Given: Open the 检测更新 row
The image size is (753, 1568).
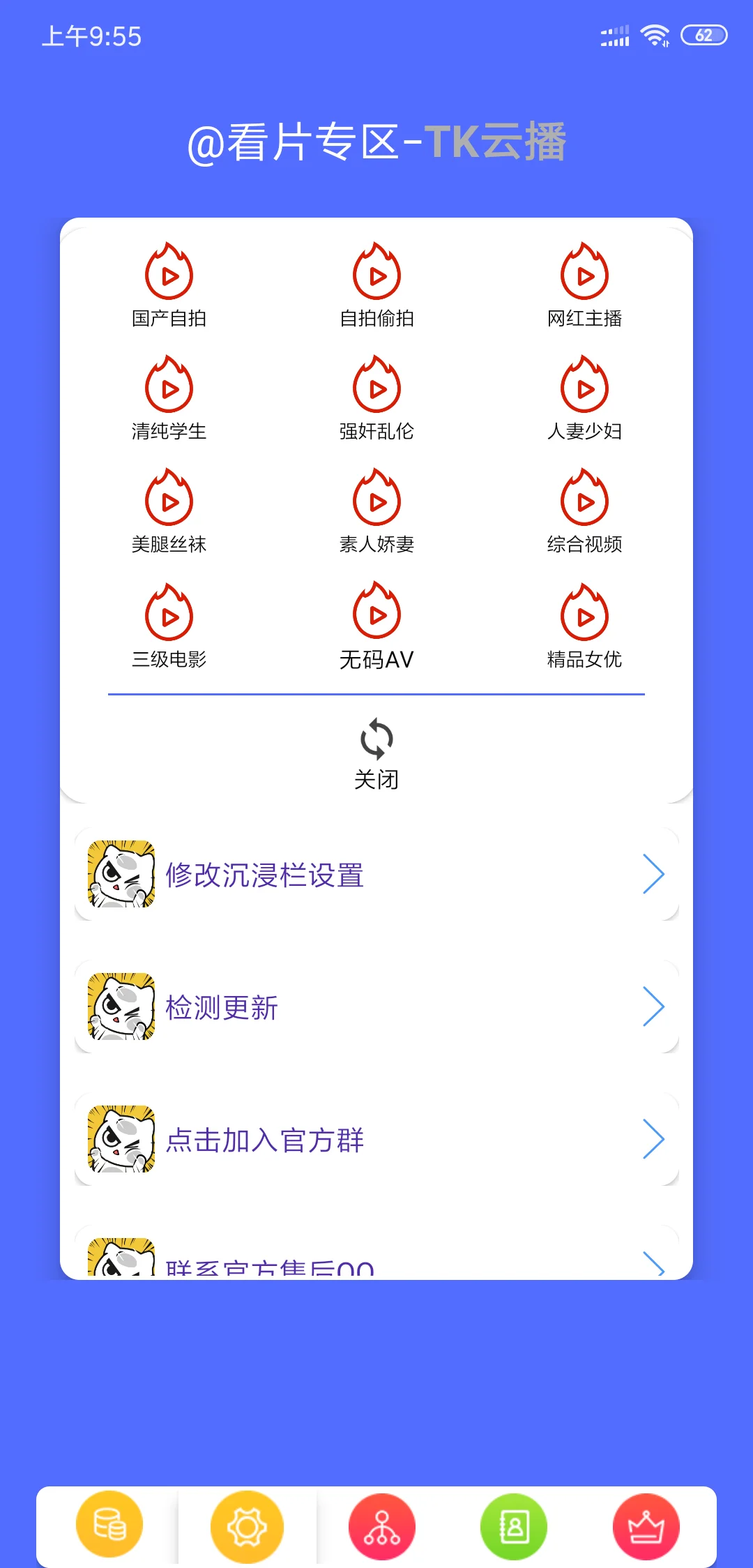Looking at the screenshot, I should [376, 1007].
